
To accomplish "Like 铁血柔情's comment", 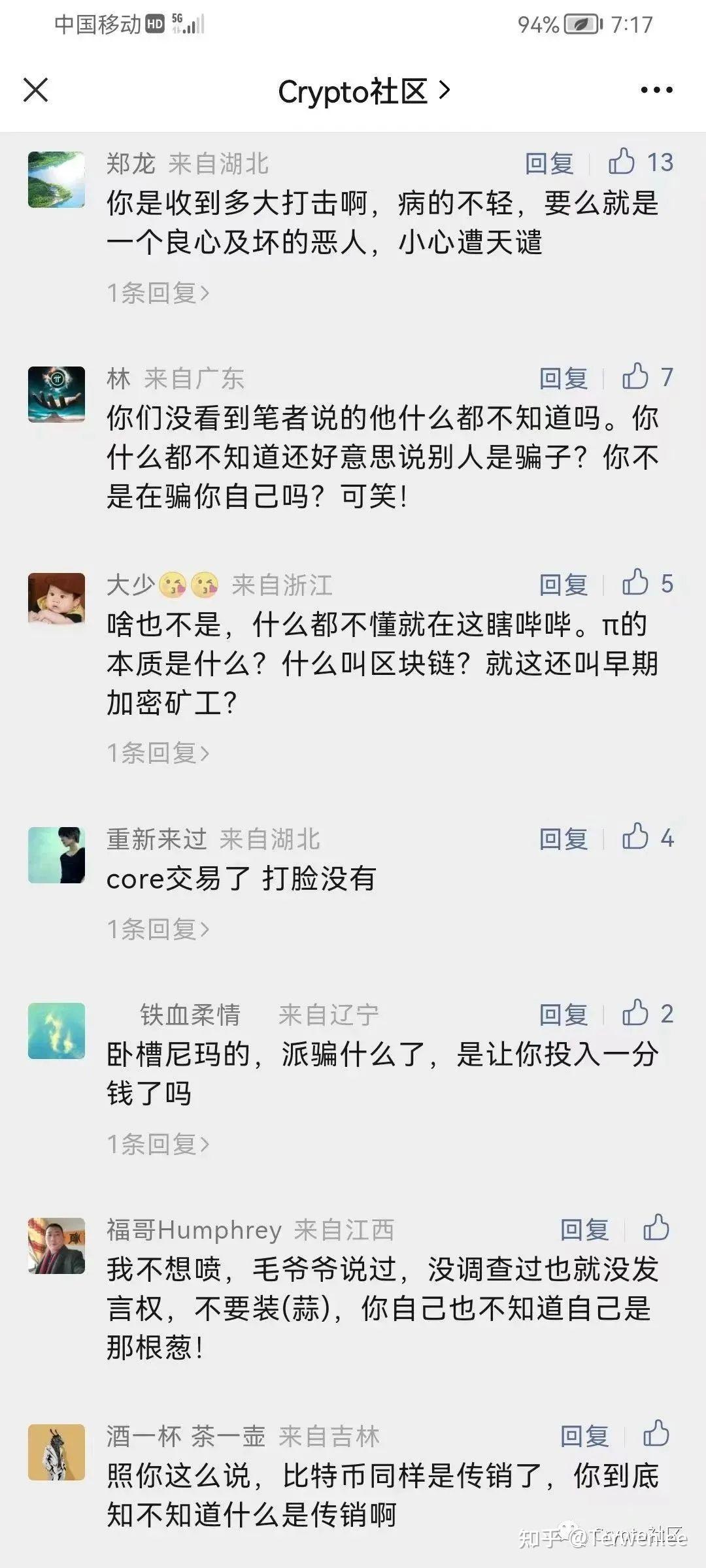I will [x=635, y=1013].
